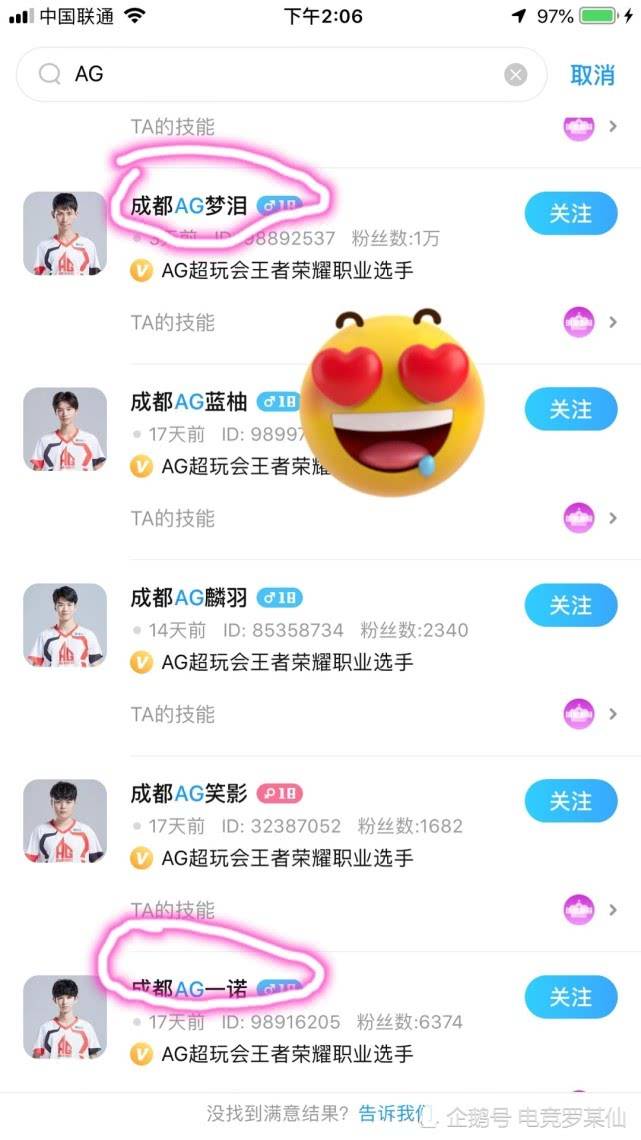
Task: Follow 成都AG麟羽
Action: 571,605
